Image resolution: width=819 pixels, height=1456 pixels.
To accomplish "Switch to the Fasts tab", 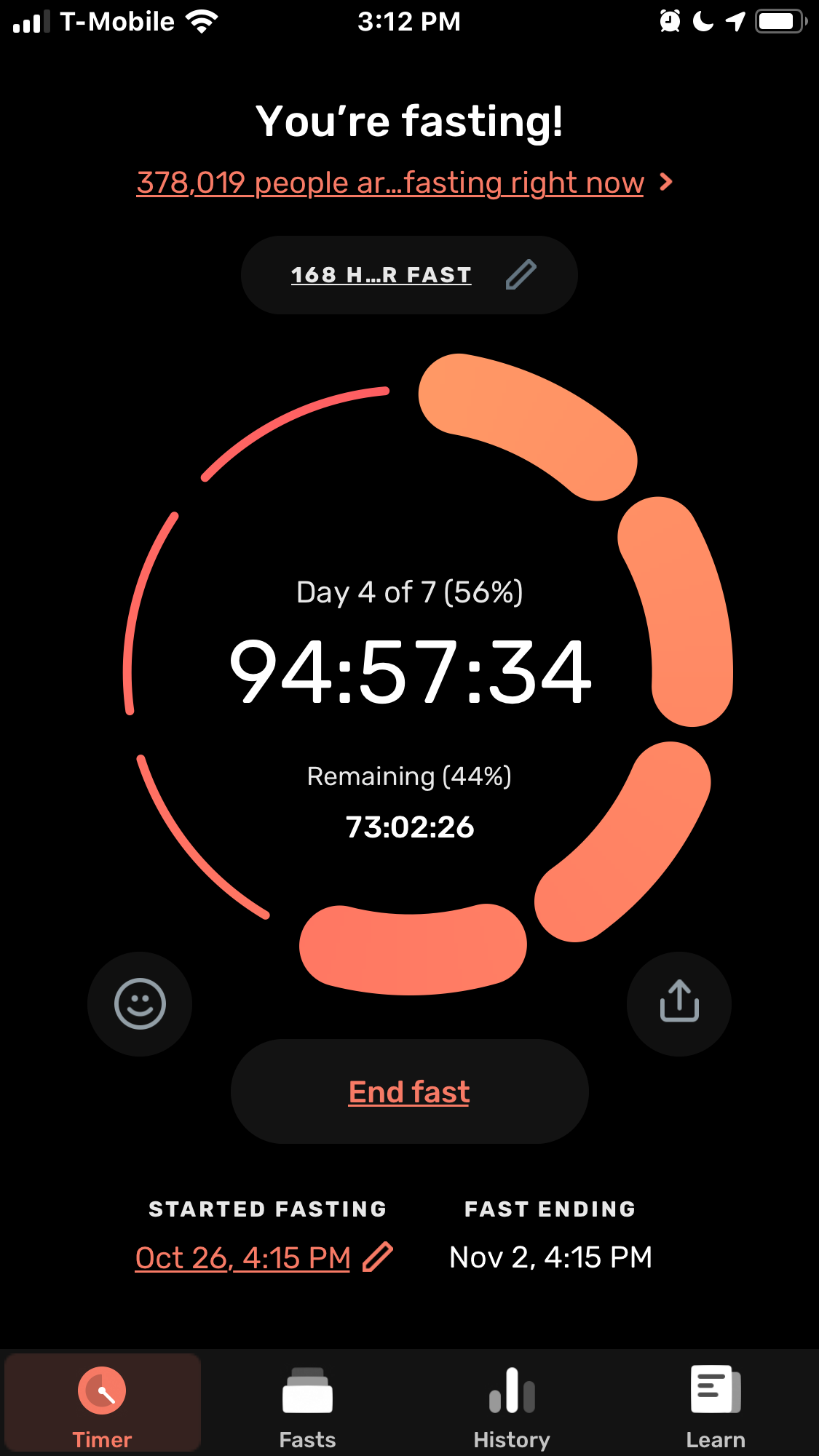I will point(307,1404).
